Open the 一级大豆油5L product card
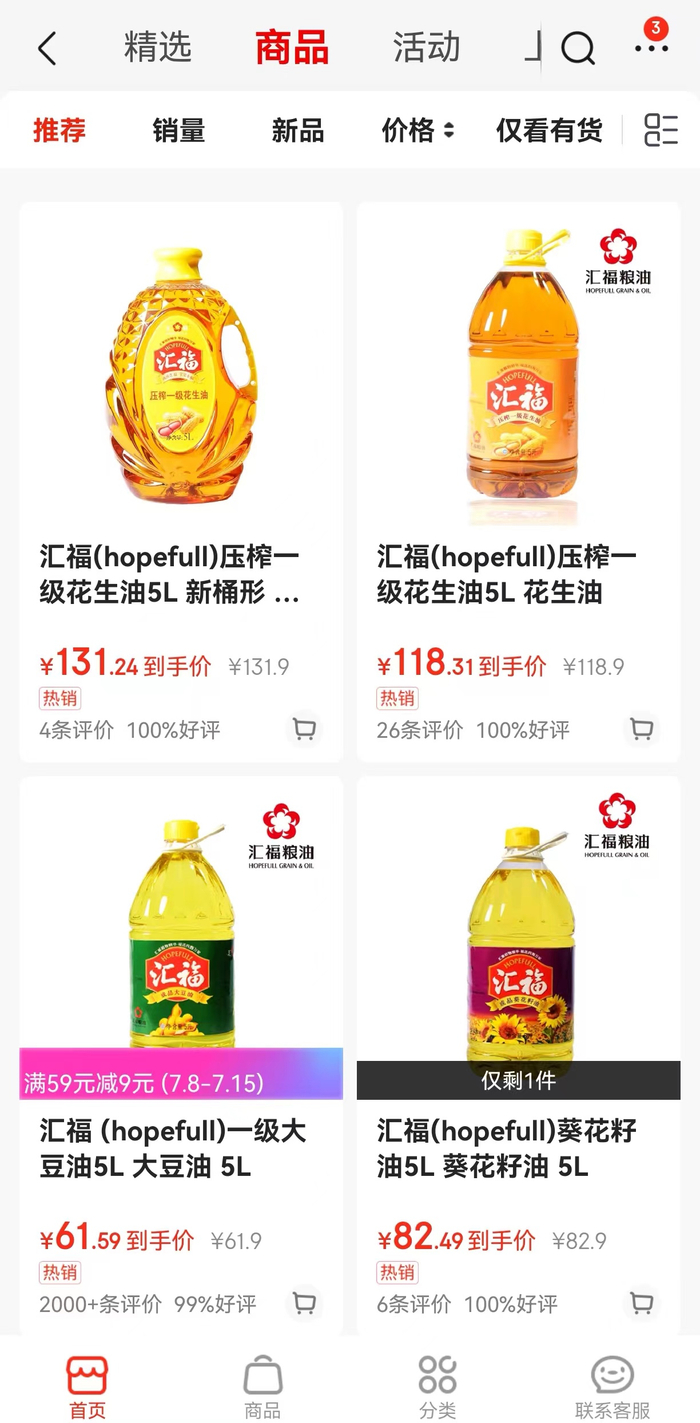Viewport: 700px width, 1423px height. pyautogui.click(x=181, y=960)
